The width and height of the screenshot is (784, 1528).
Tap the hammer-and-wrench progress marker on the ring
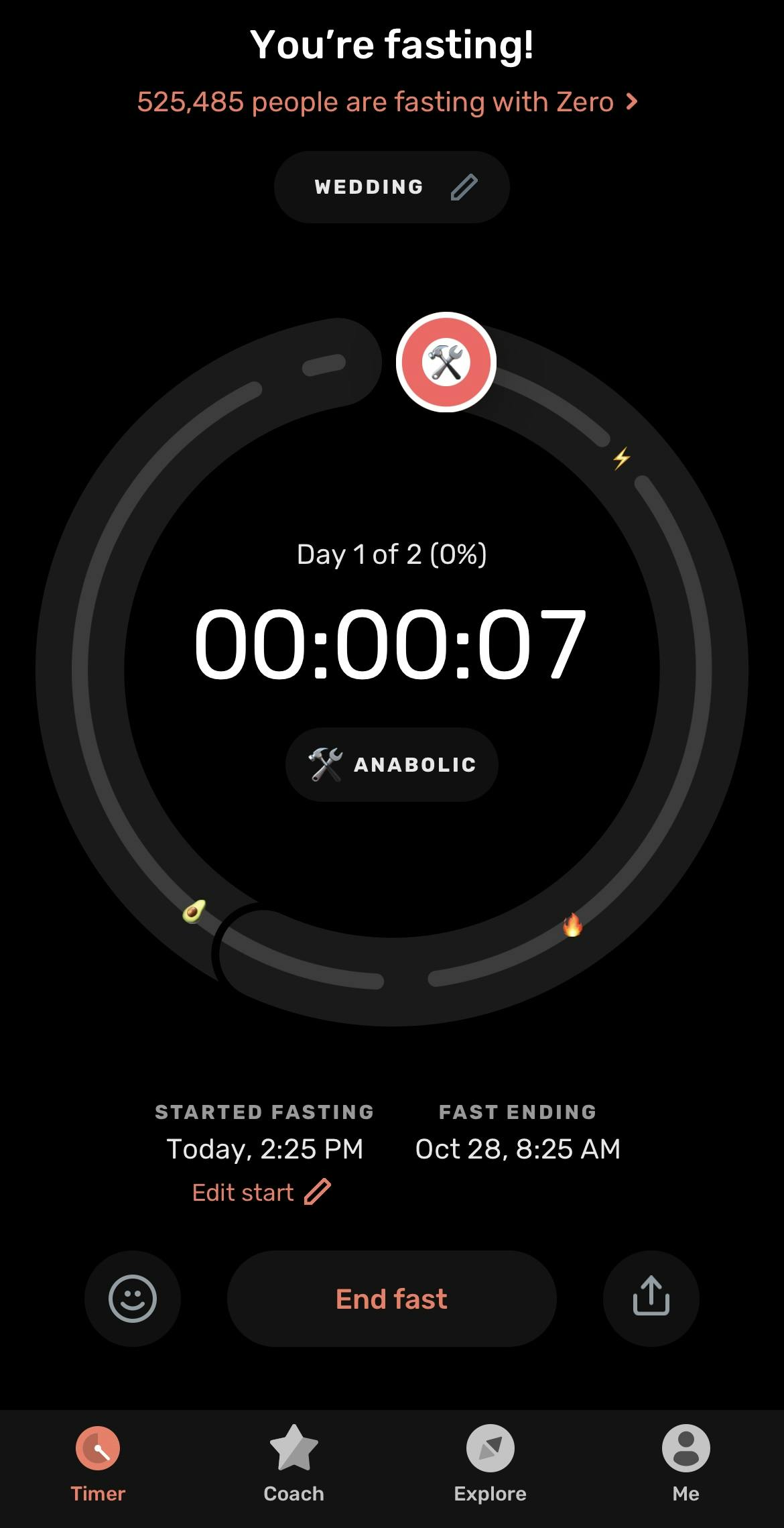(446, 362)
